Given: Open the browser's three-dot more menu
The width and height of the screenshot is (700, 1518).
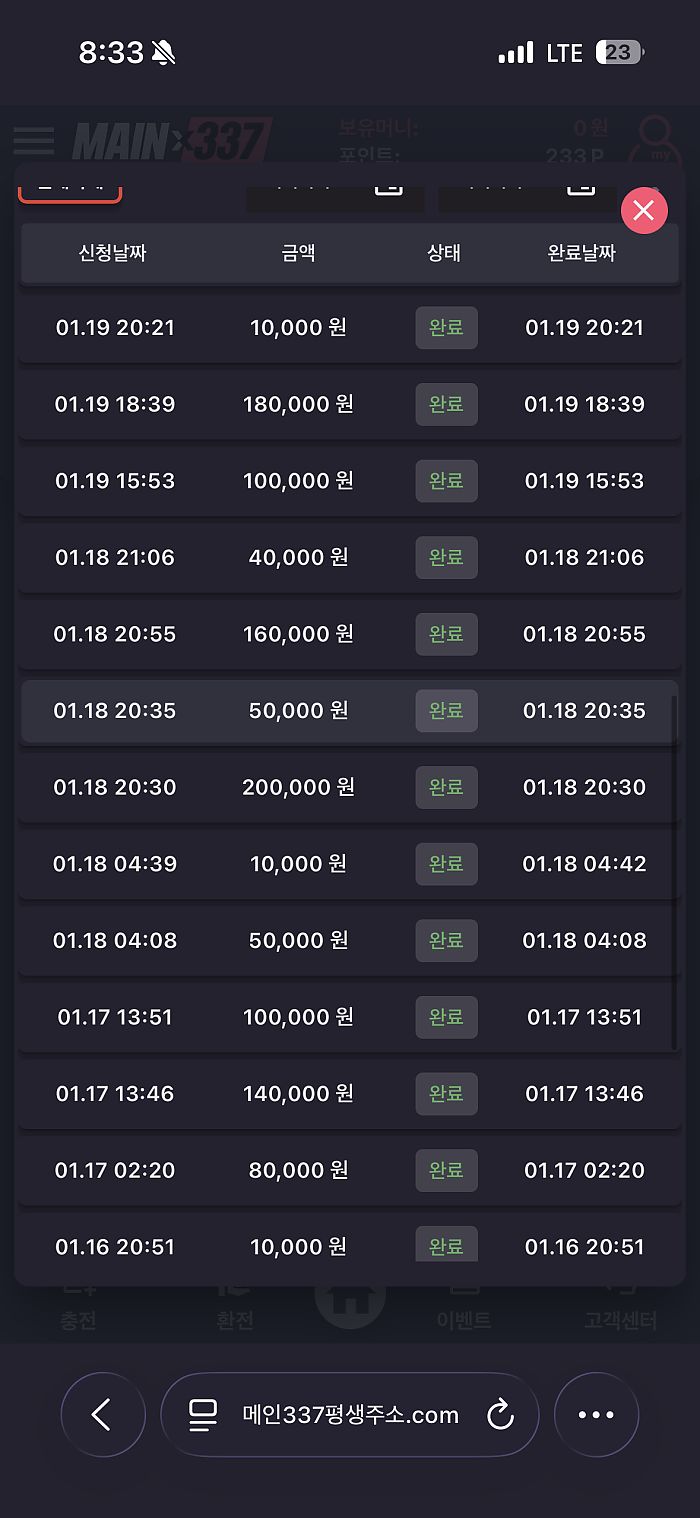Looking at the screenshot, I should coord(596,1414).
